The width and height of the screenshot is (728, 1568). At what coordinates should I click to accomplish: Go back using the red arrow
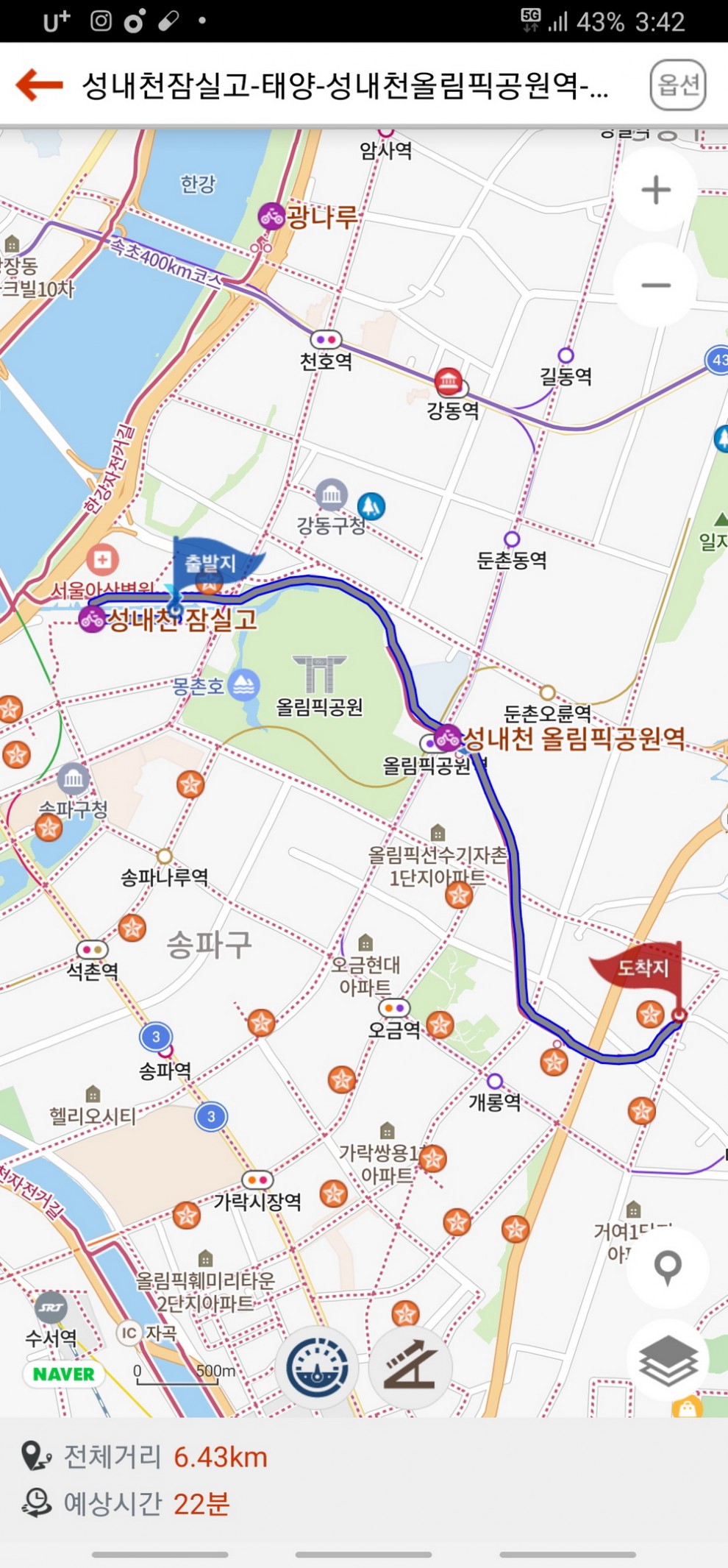click(x=40, y=85)
